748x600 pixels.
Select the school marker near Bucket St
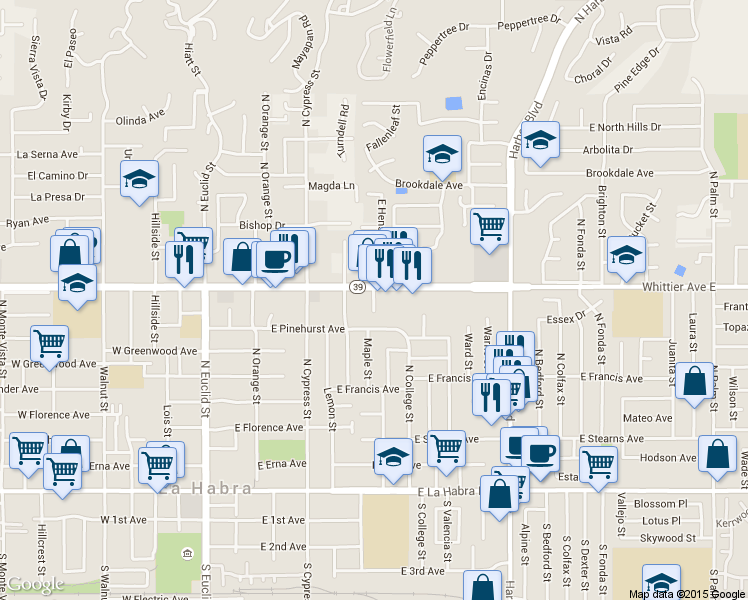[x=626, y=255]
